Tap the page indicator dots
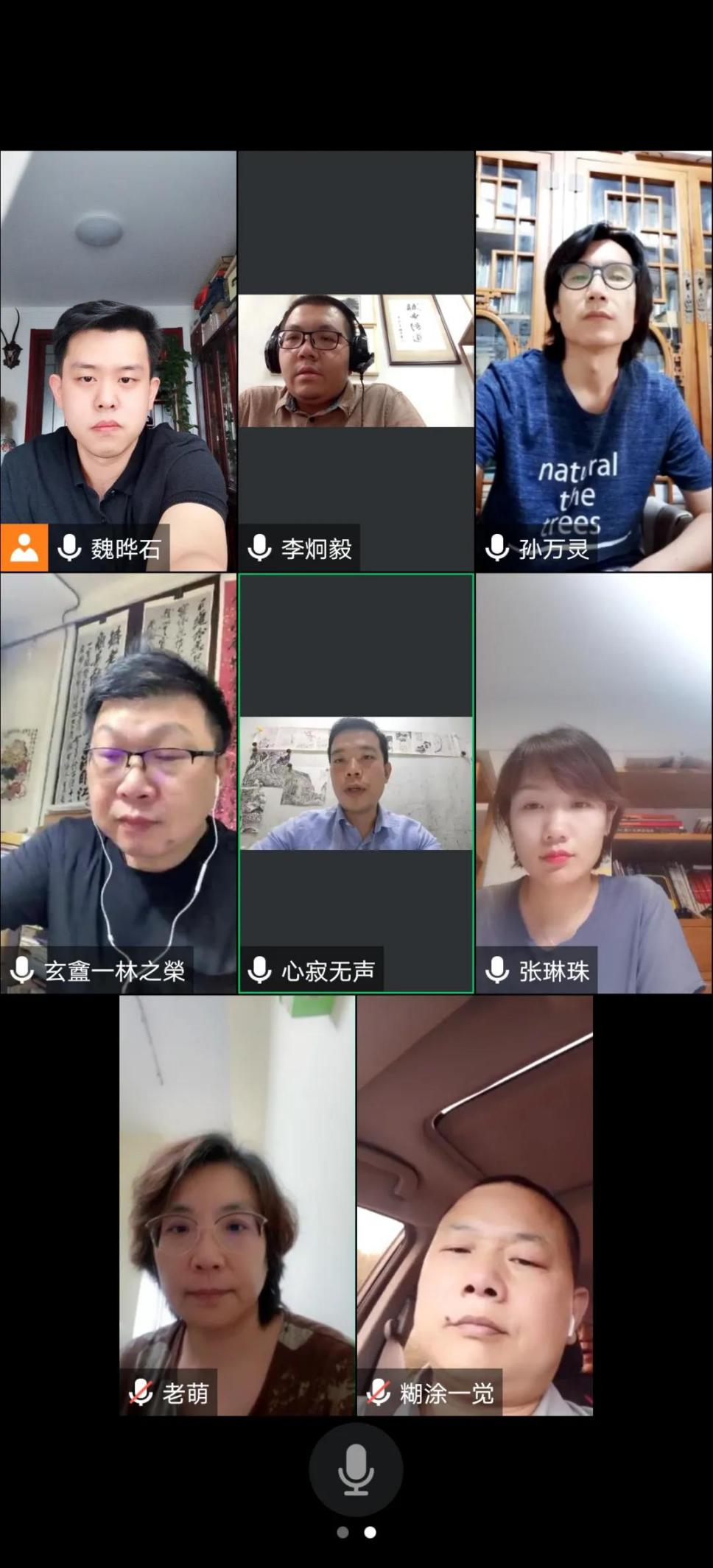The width and height of the screenshot is (713, 1568). [356, 1532]
